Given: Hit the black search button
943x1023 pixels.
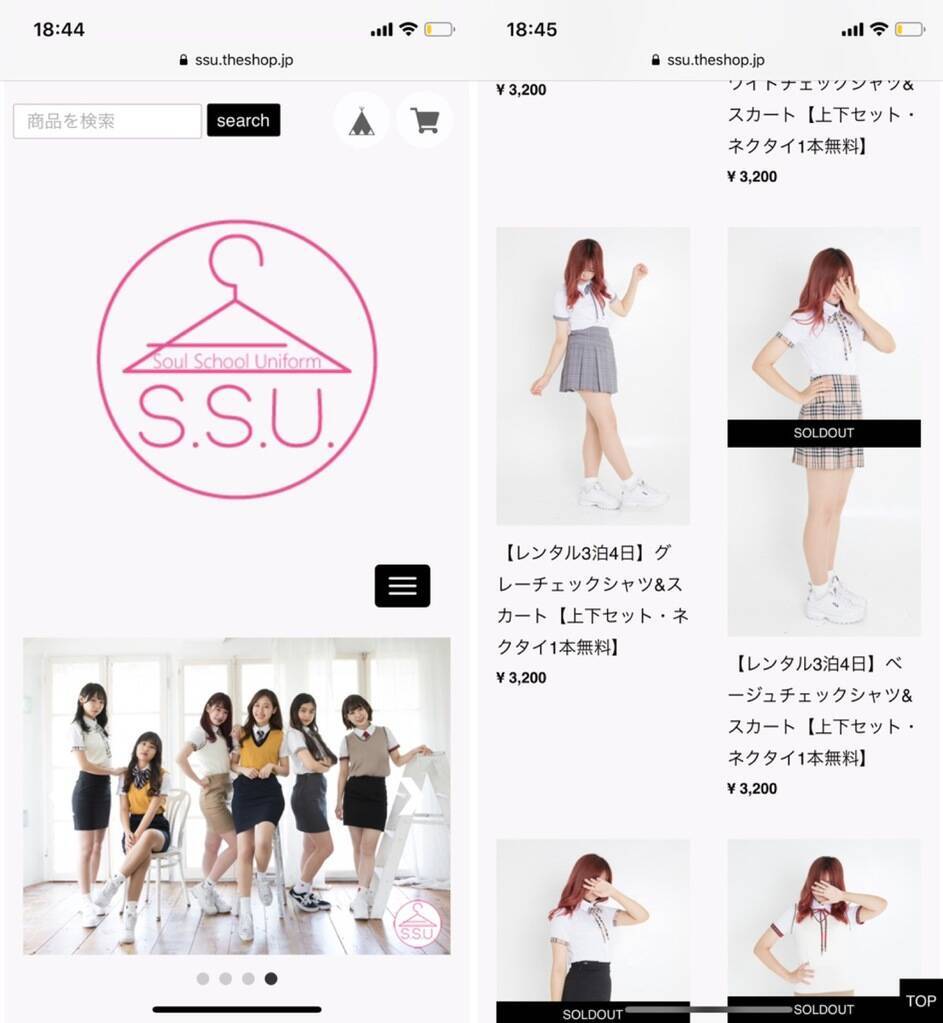Looking at the screenshot, I should pos(243,120).
